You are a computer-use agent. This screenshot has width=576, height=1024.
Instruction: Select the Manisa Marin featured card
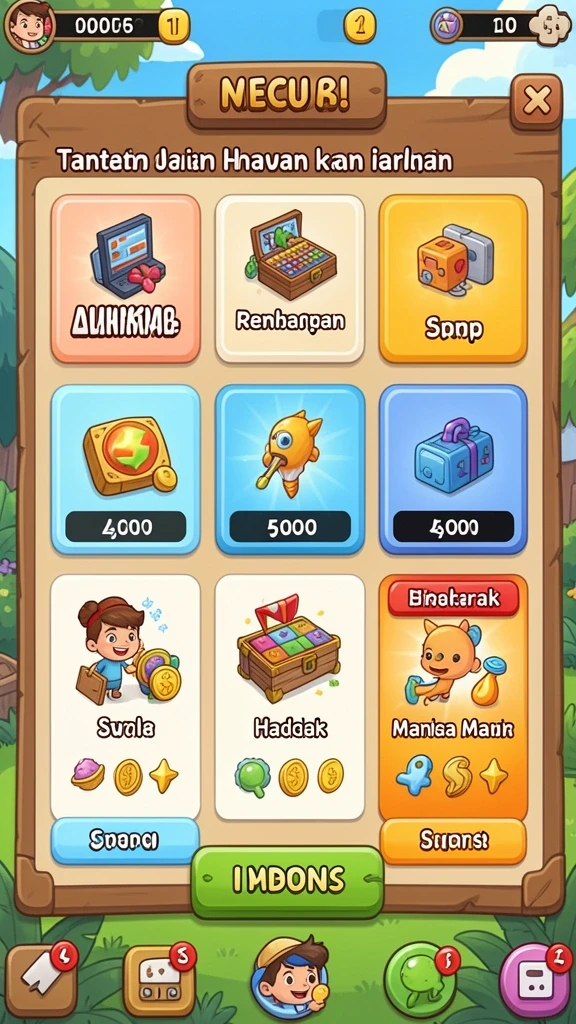[x=453, y=697]
